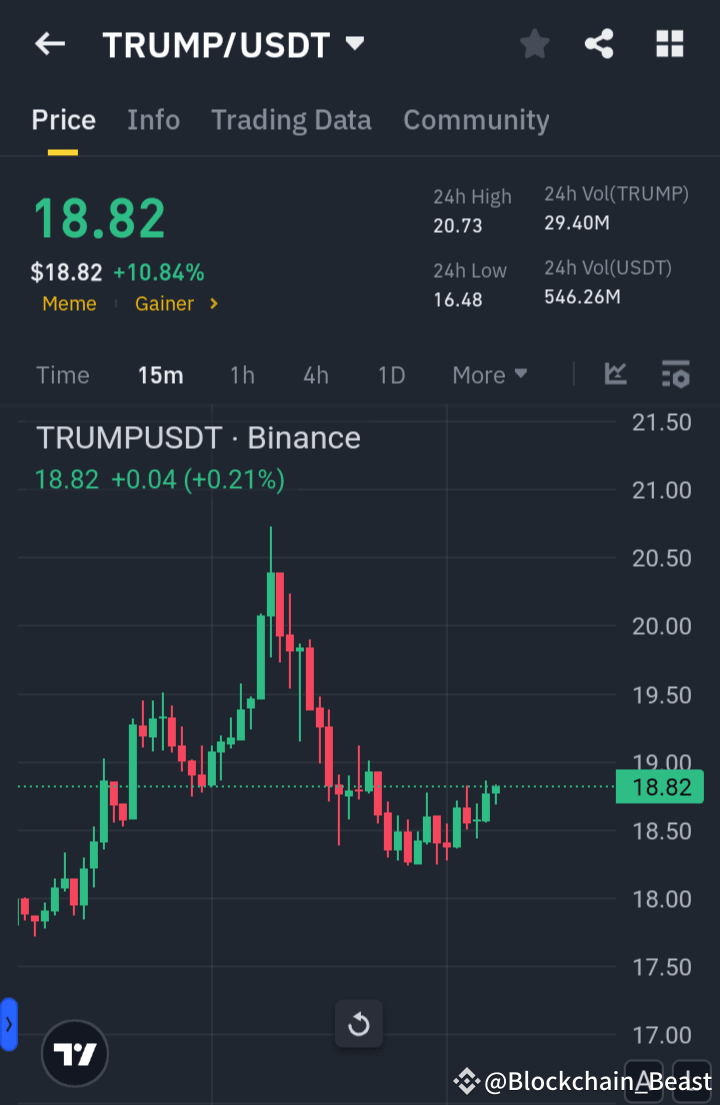
Task: Open the Gainer category link
Action: tap(165, 303)
